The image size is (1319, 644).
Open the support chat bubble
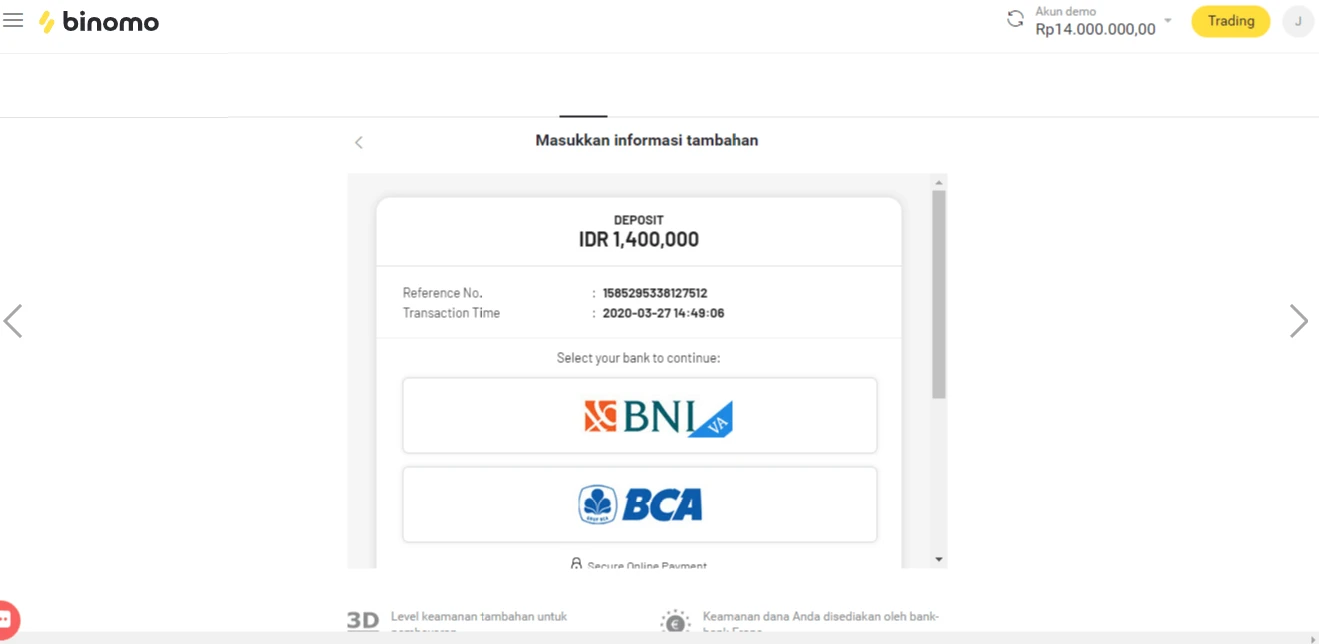(6, 619)
